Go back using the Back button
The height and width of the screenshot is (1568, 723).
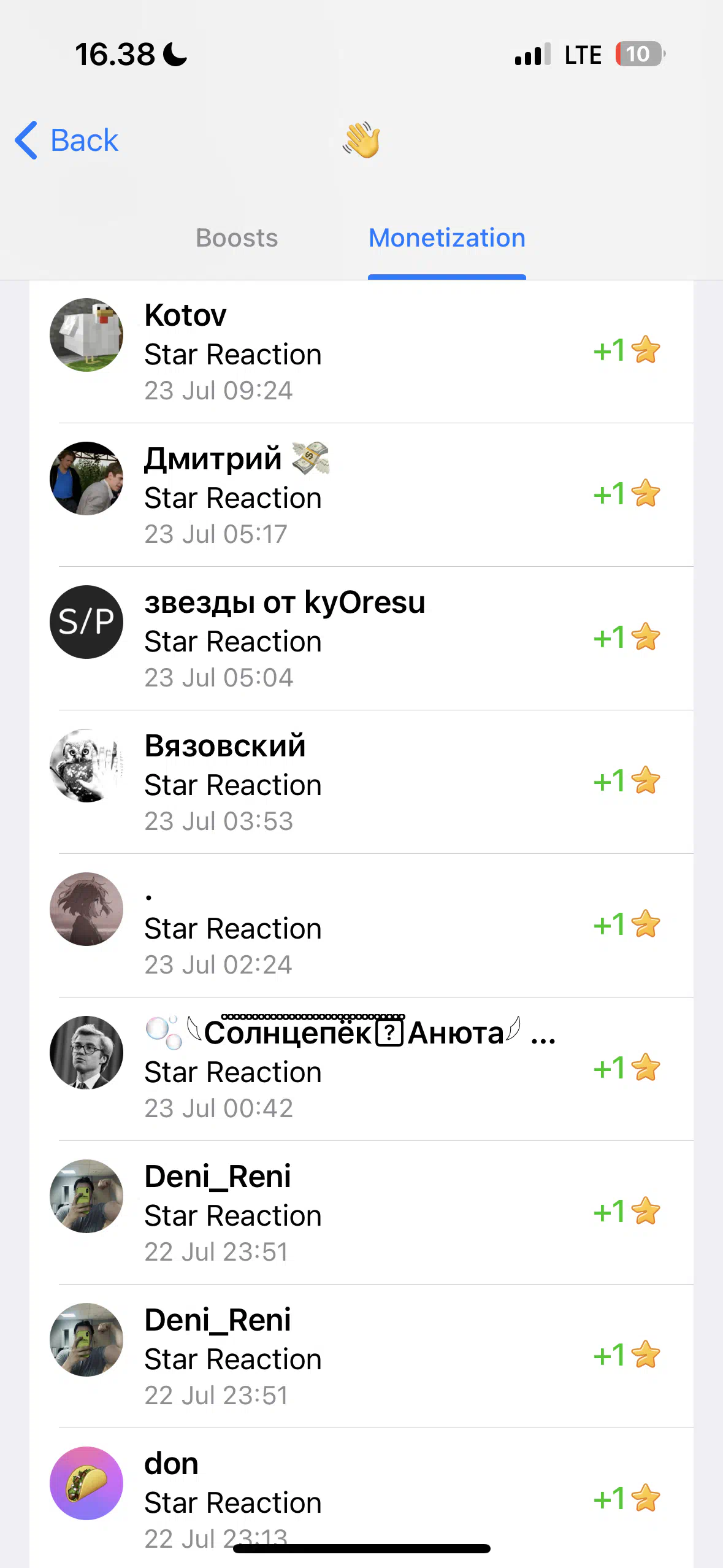point(66,140)
